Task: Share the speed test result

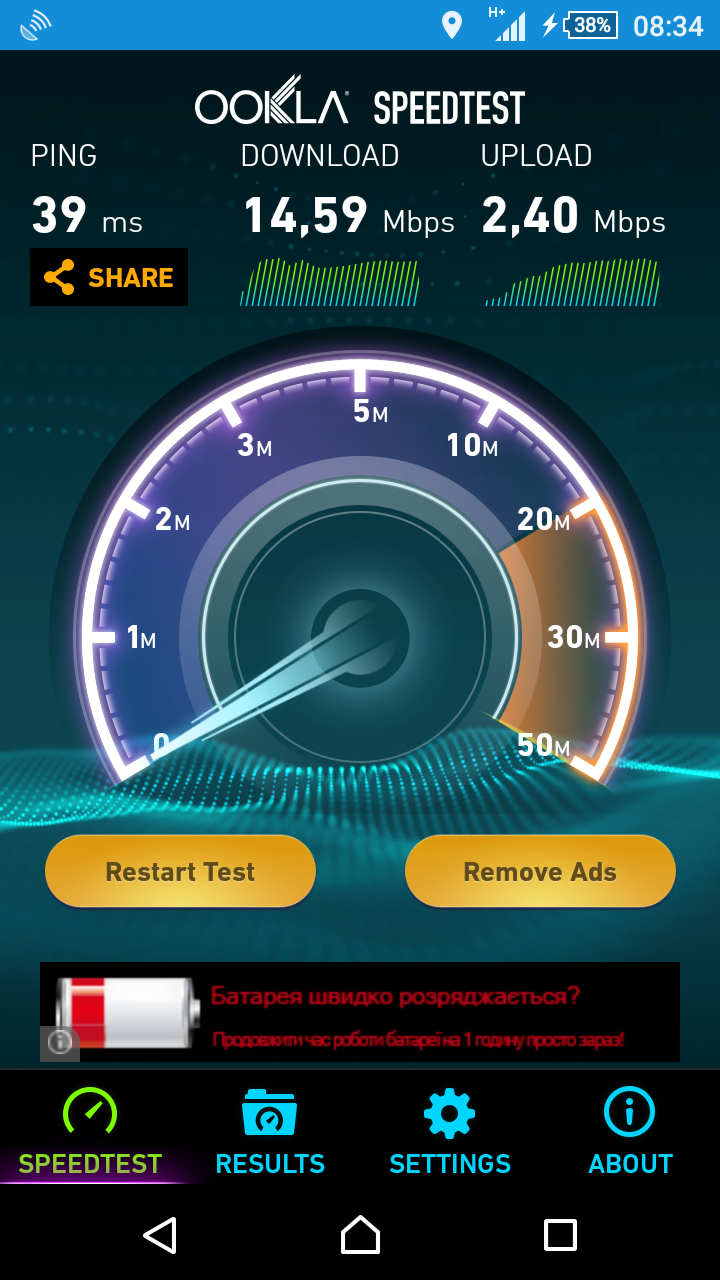Action: tap(108, 277)
